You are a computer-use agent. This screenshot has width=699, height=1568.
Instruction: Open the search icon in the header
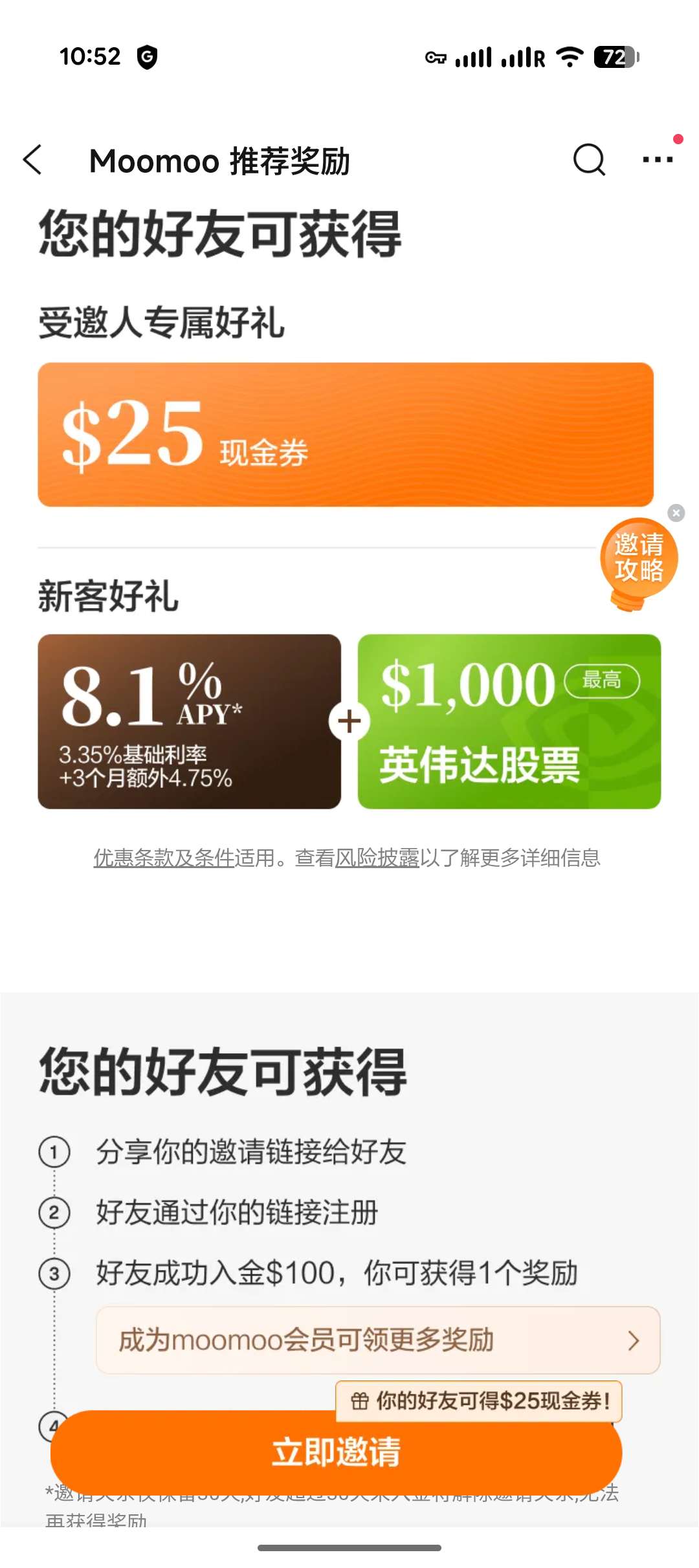point(589,160)
